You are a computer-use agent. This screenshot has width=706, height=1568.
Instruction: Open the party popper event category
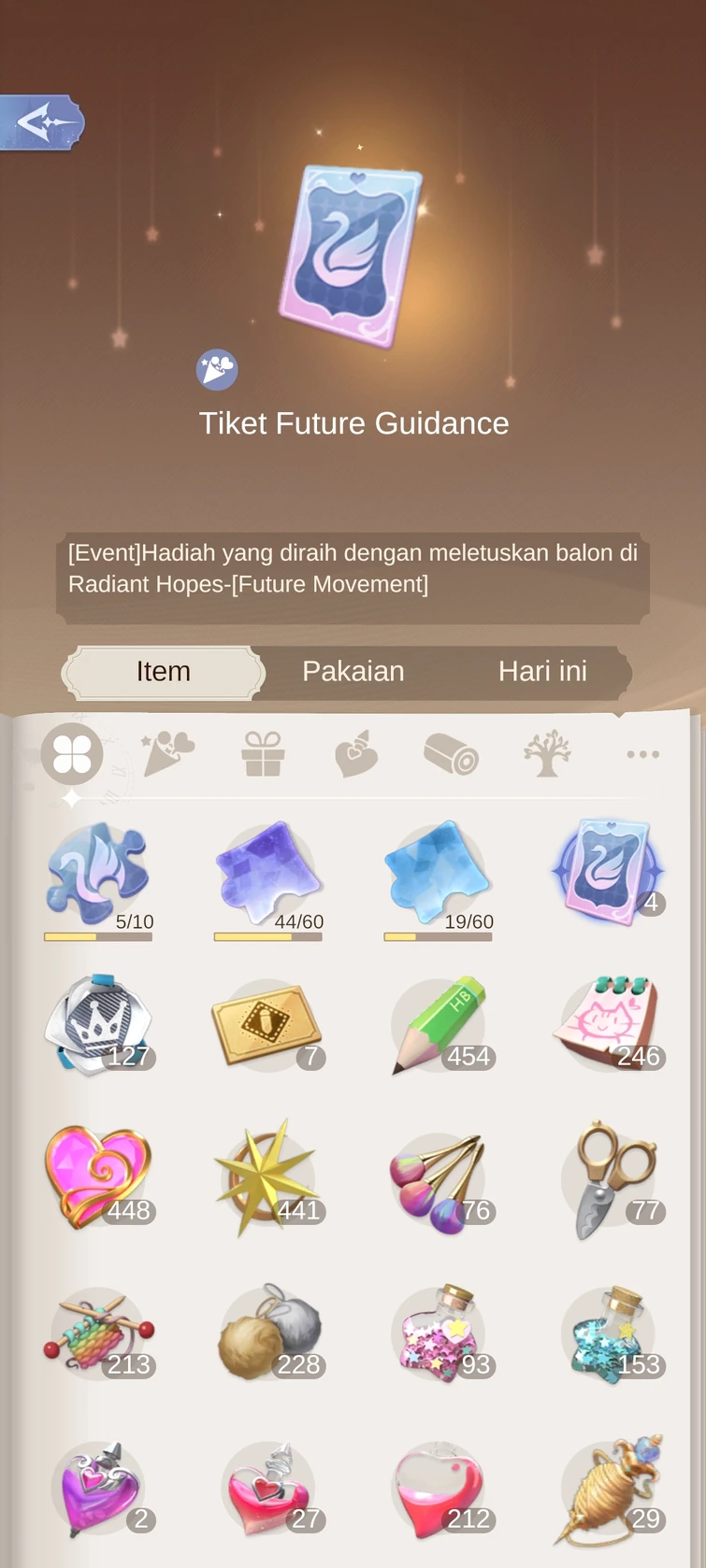[x=166, y=754]
